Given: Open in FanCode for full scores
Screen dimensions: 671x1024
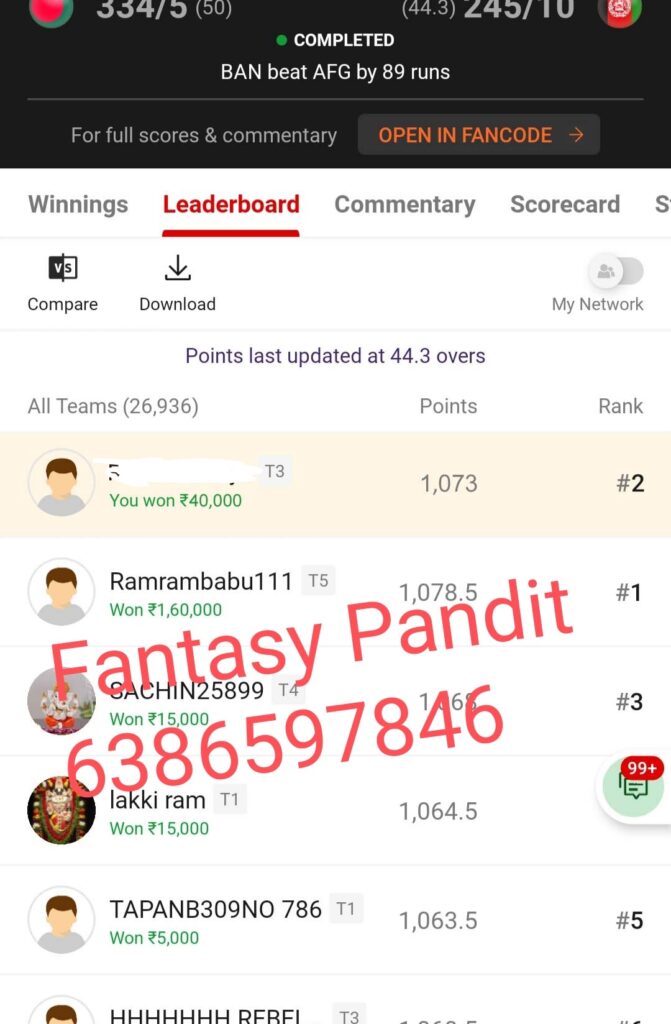Looking at the screenshot, I should pyautogui.click(x=478, y=135).
